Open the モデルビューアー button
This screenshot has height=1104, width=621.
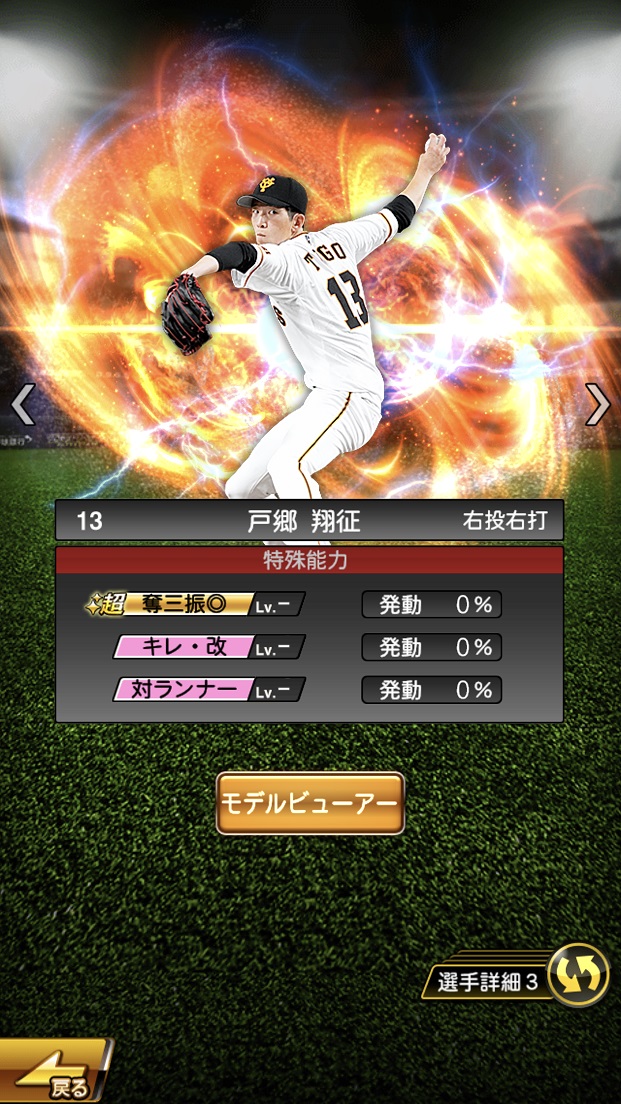click(x=310, y=803)
